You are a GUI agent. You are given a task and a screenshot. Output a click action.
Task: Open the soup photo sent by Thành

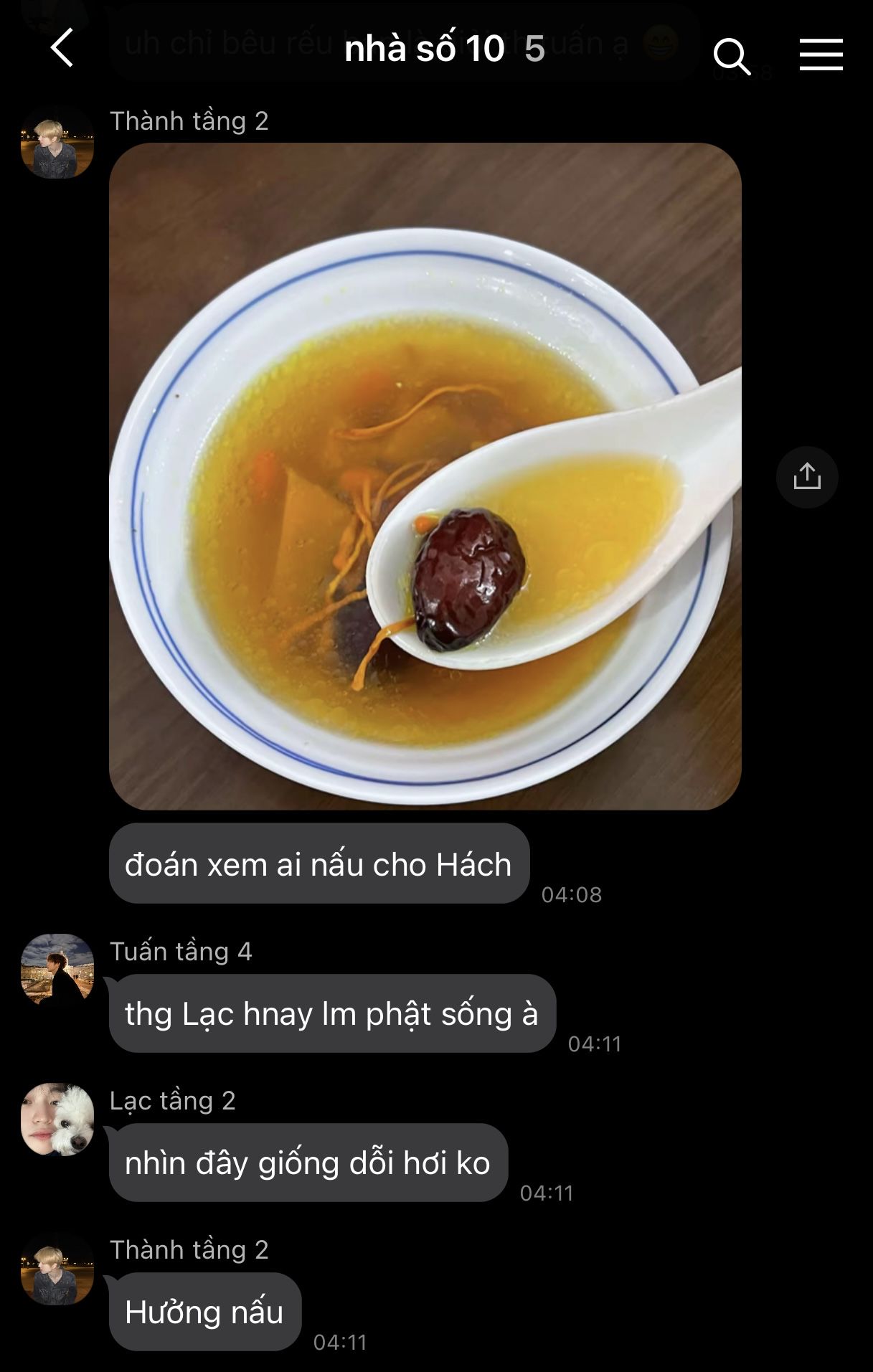tap(425, 476)
